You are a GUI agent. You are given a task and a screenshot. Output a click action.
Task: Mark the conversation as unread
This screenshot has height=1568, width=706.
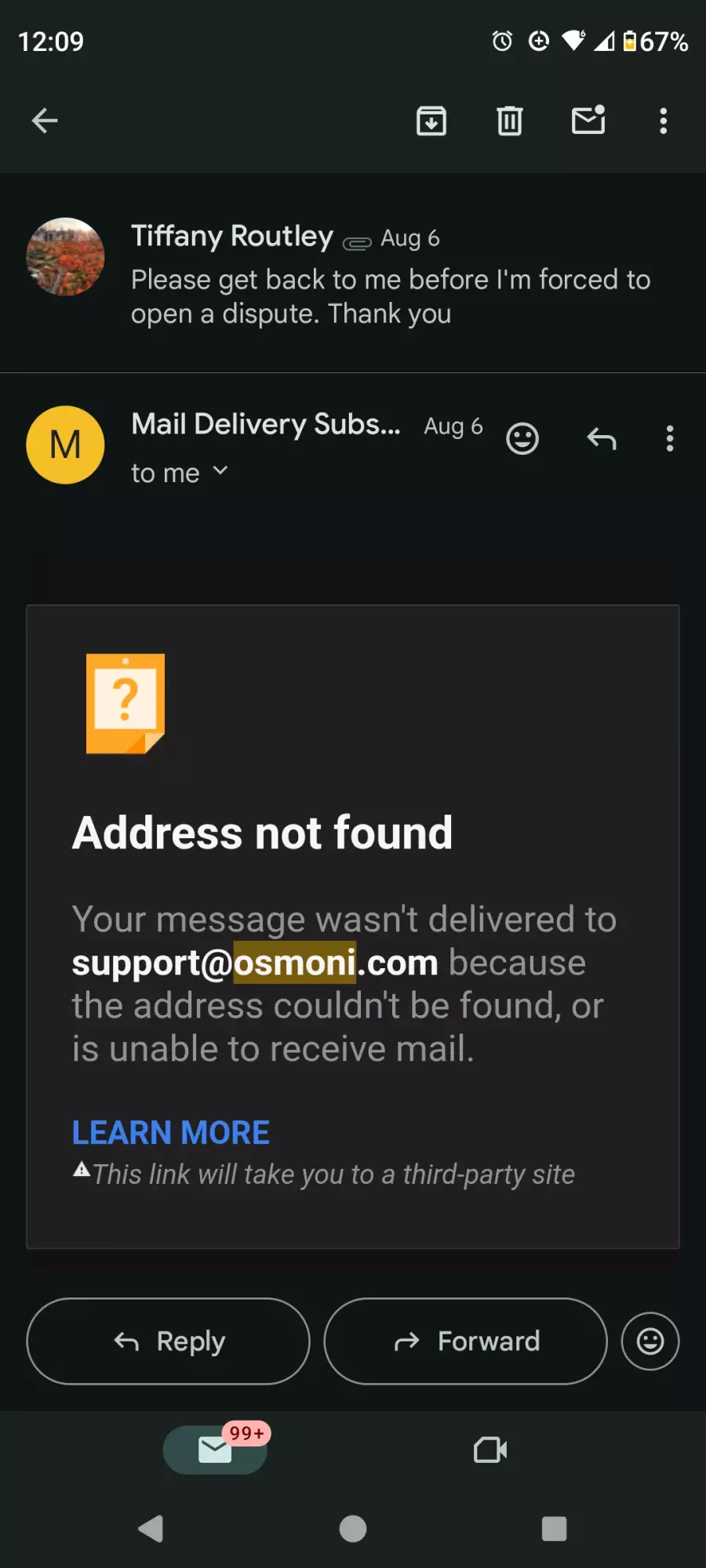click(588, 121)
